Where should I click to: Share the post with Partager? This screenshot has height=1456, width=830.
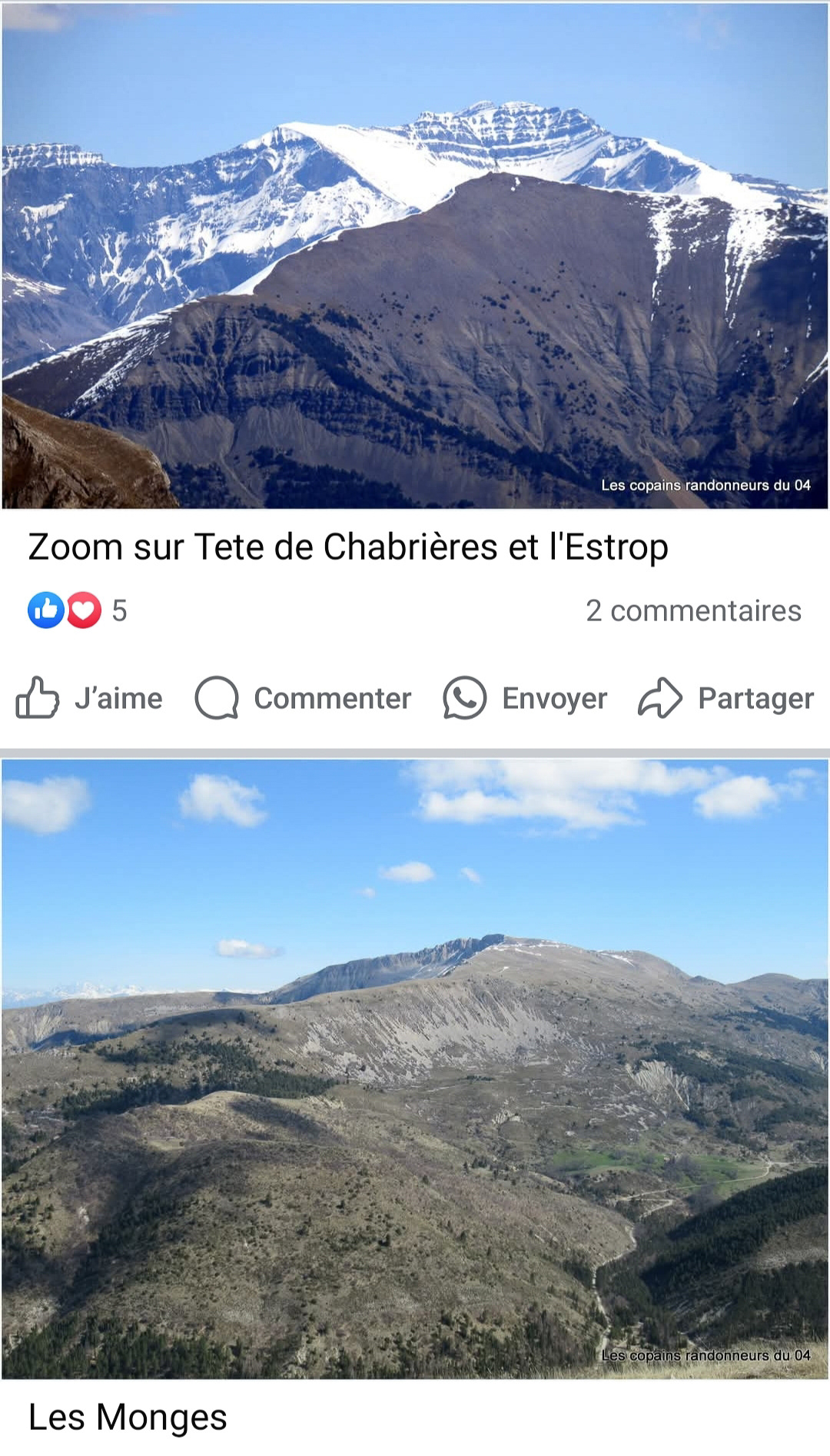click(x=725, y=698)
